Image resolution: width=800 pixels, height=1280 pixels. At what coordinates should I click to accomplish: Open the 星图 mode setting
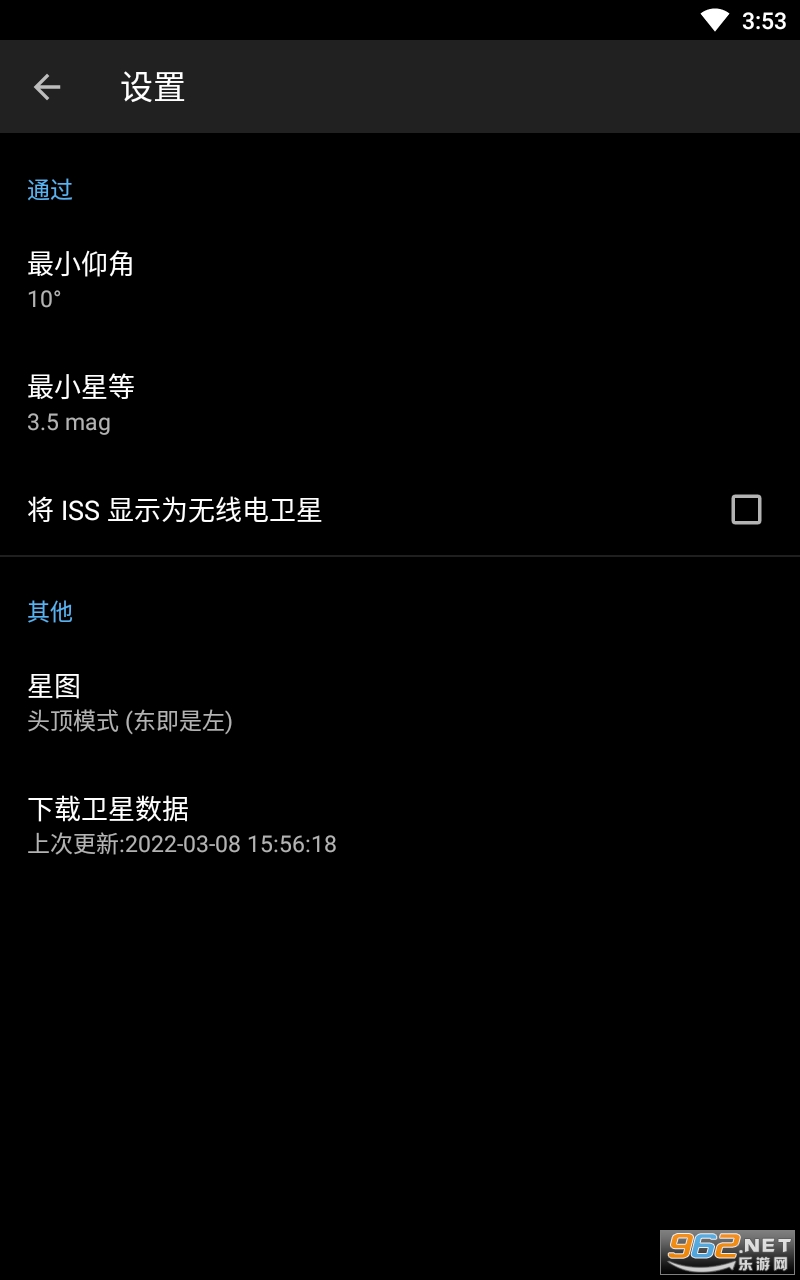[400, 702]
